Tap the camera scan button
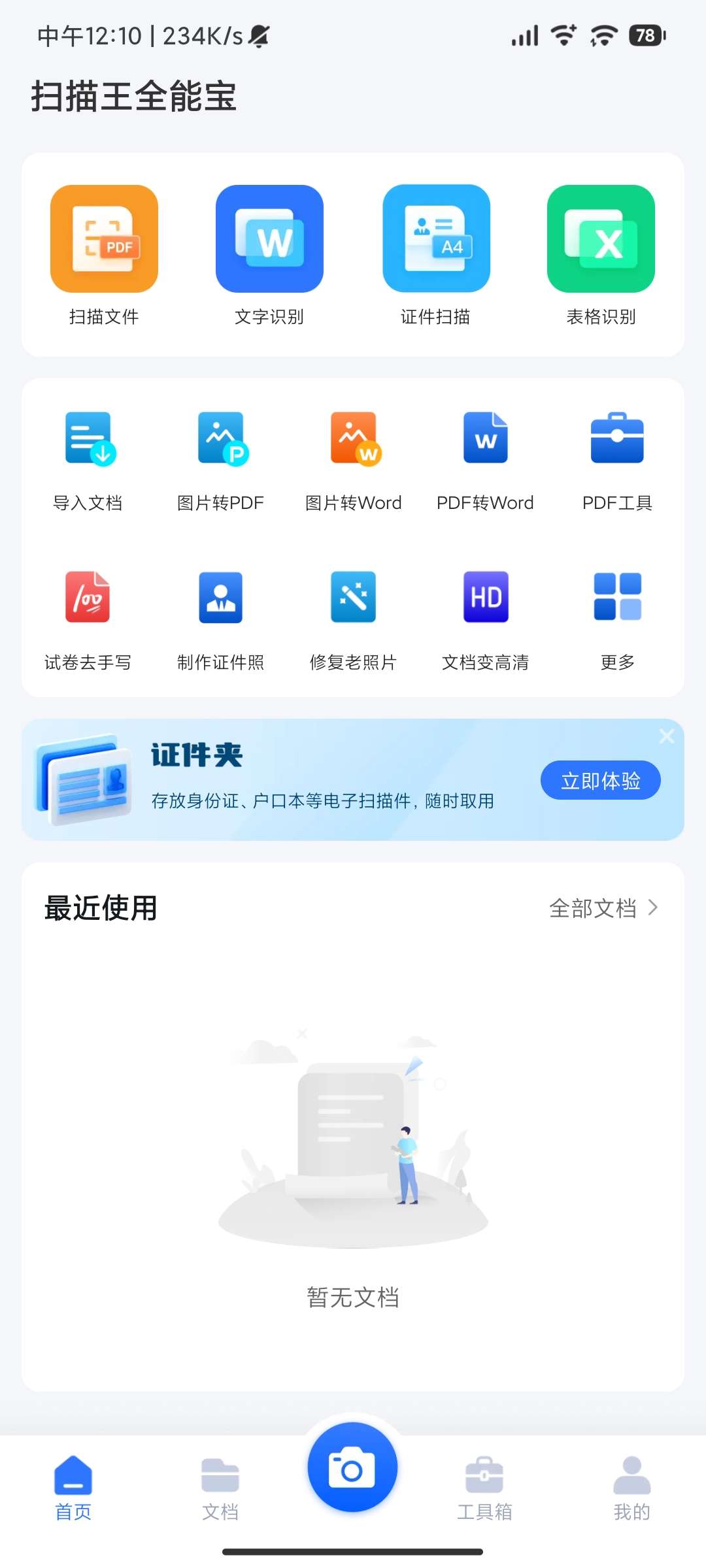The width and height of the screenshot is (706, 1568). 352,1467
